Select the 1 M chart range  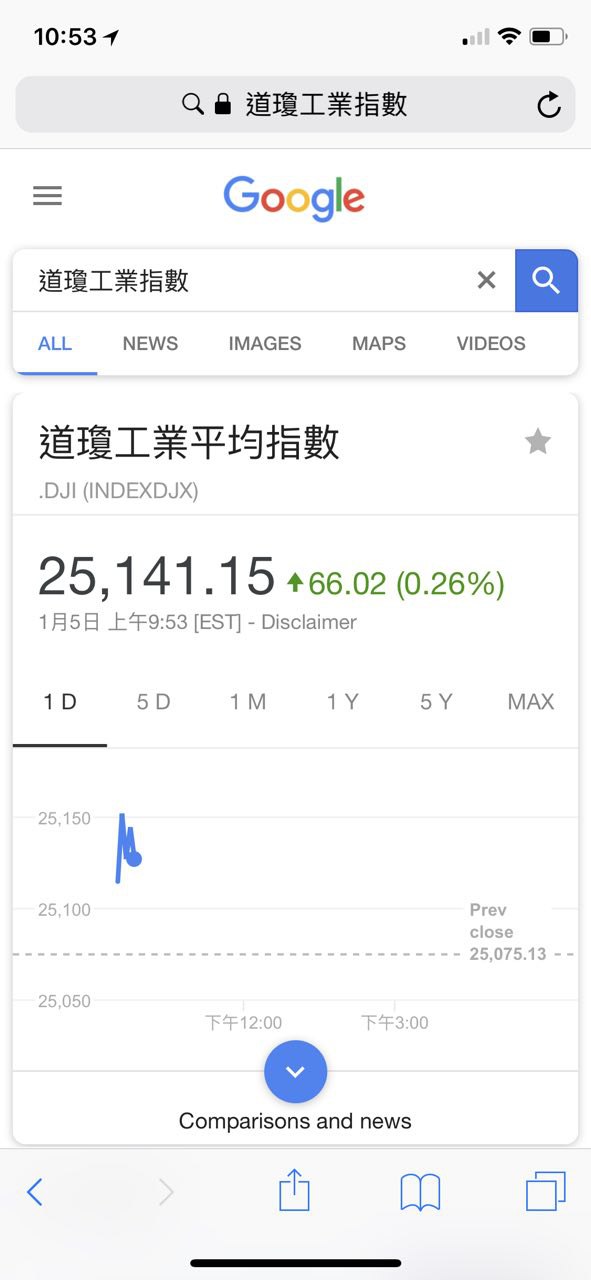tap(247, 702)
